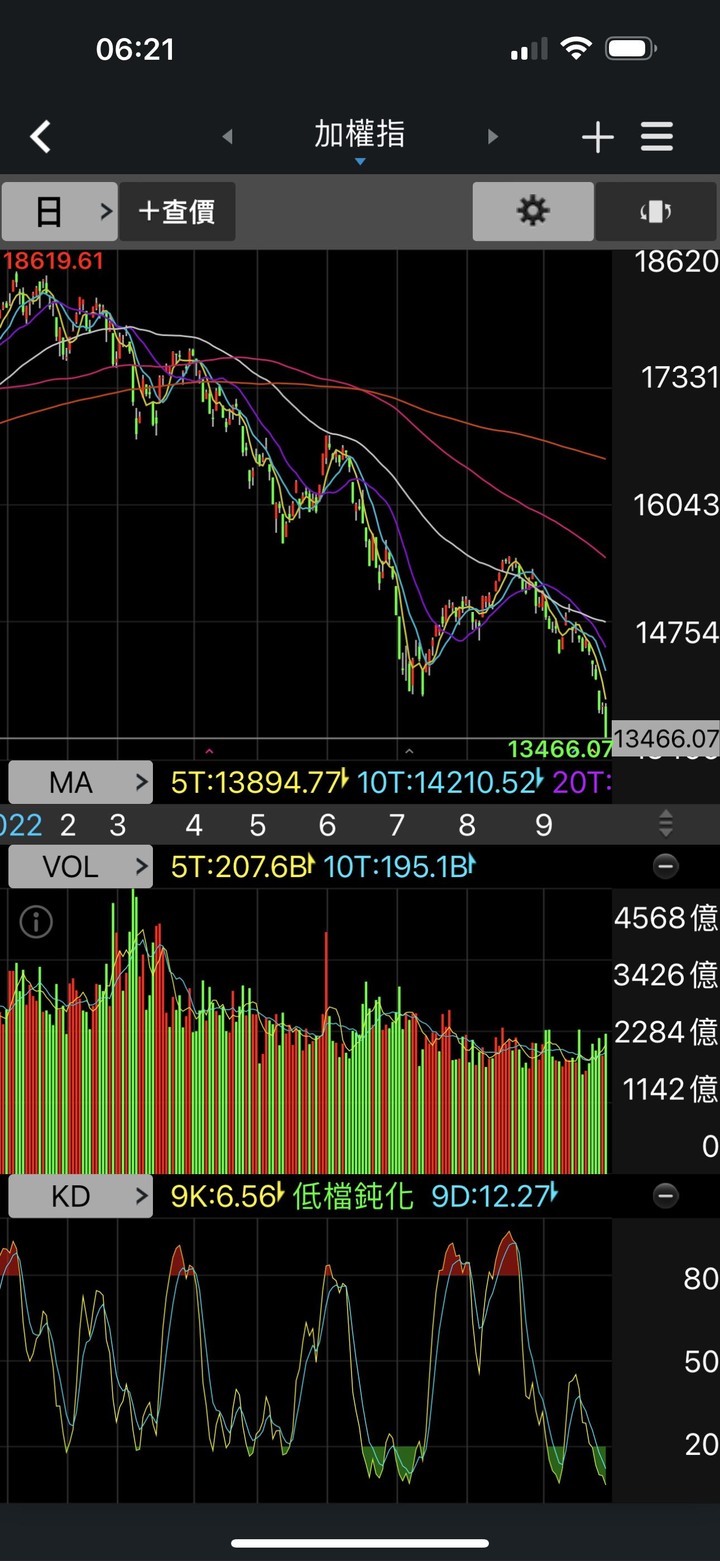This screenshot has width=720, height=1561.
Task: Change the KD indicator selector
Action: (80, 1196)
